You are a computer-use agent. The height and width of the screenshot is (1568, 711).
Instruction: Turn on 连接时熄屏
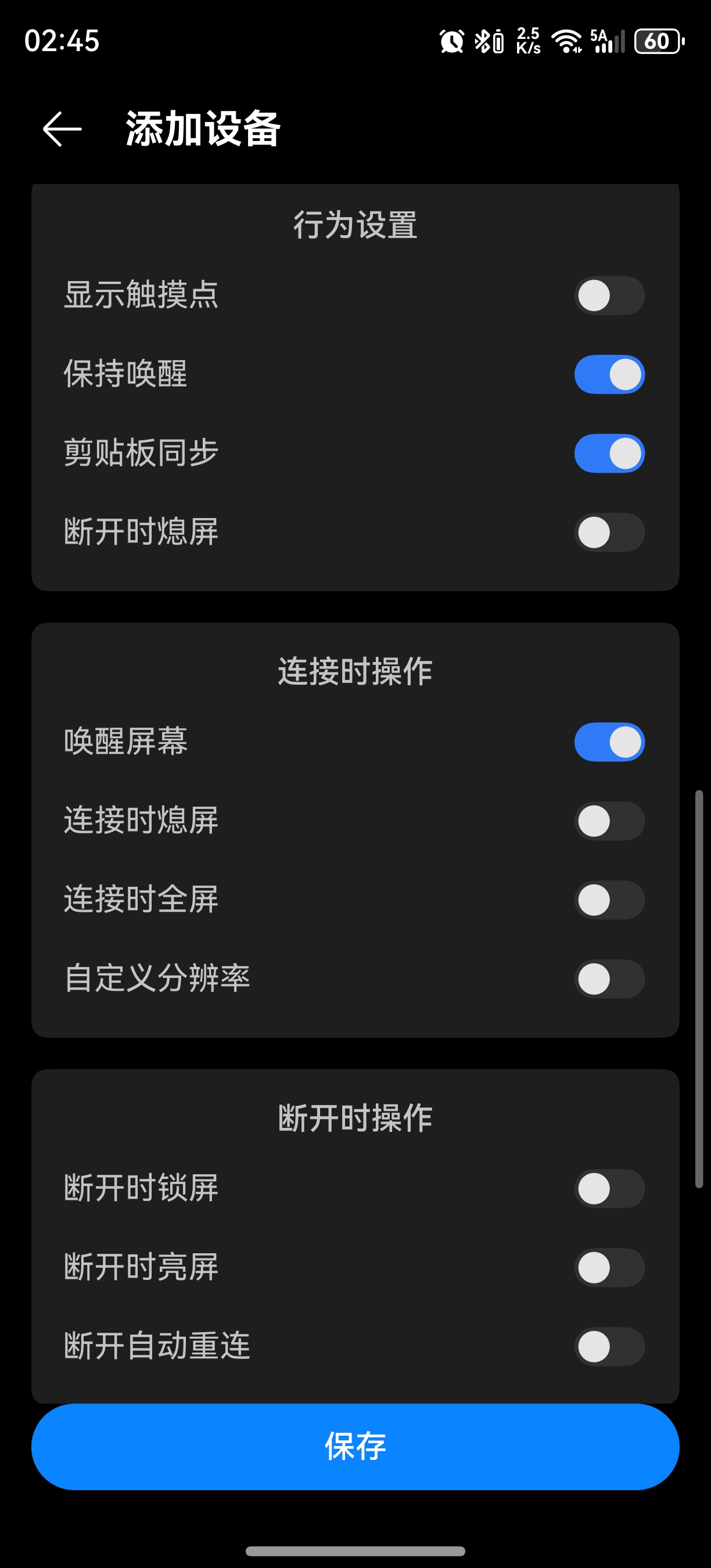click(609, 821)
